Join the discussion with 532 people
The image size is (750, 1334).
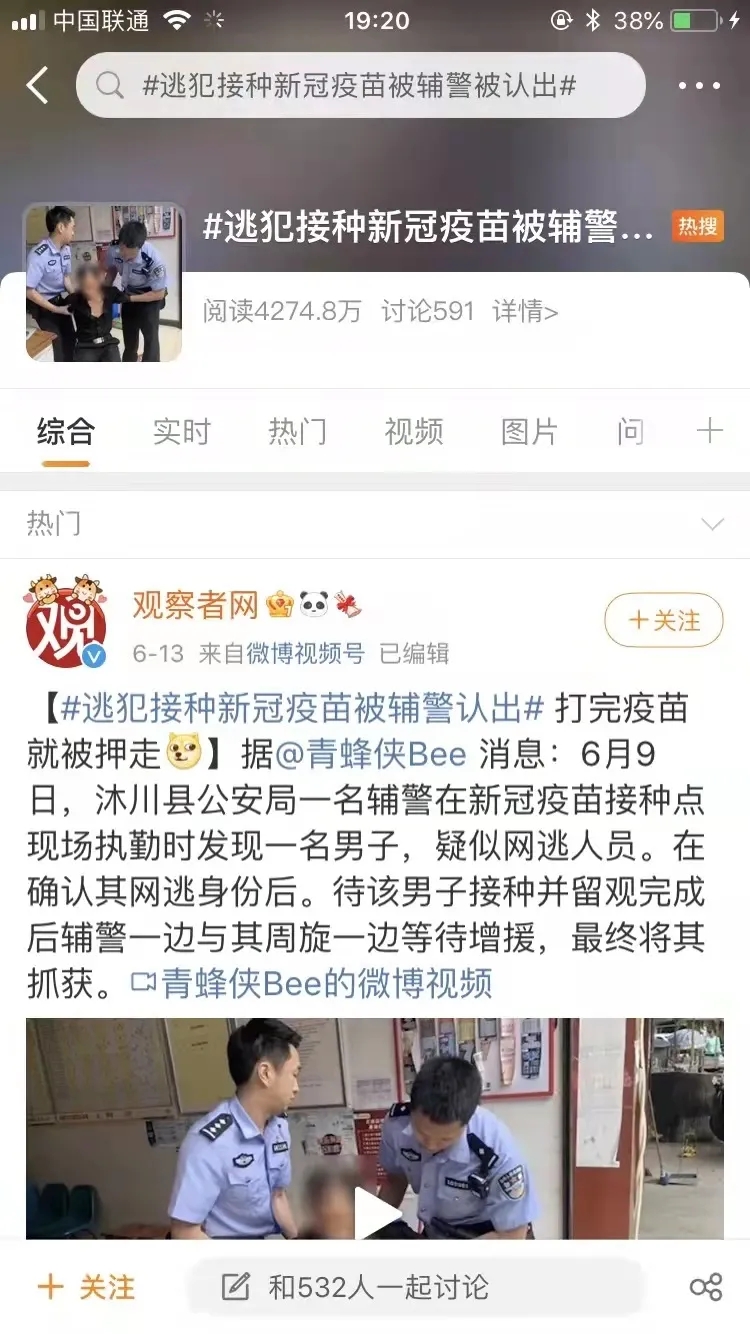(x=376, y=1287)
